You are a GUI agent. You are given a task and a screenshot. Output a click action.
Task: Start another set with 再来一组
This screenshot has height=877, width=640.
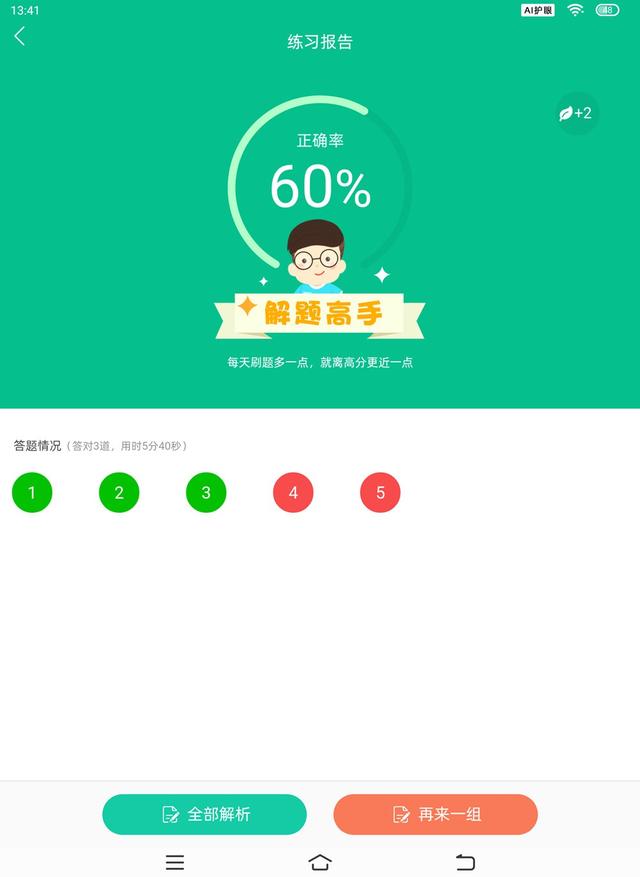click(435, 814)
